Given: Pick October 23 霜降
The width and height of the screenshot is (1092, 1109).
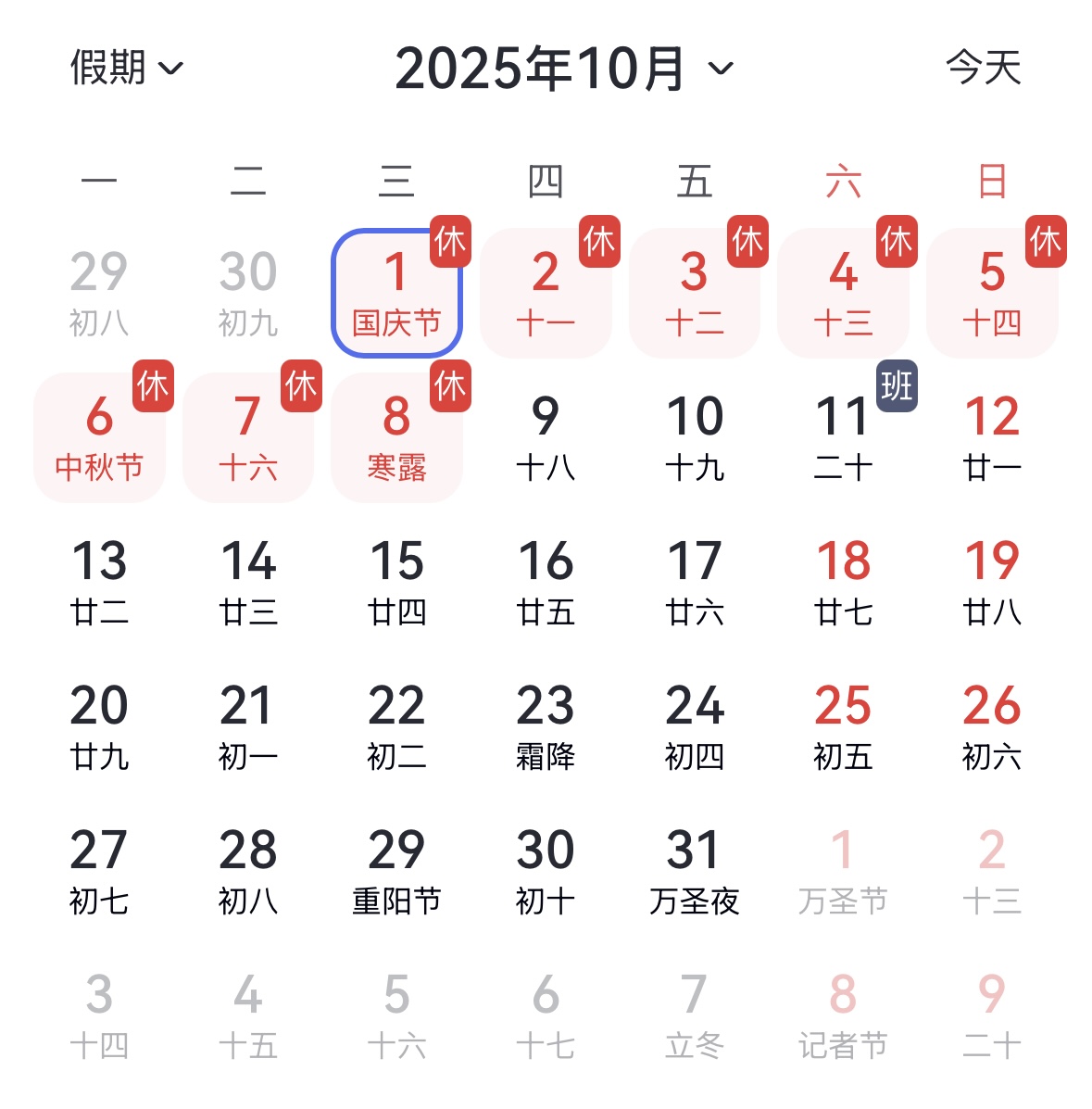Looking at the screenshot, I should [546, 726].
